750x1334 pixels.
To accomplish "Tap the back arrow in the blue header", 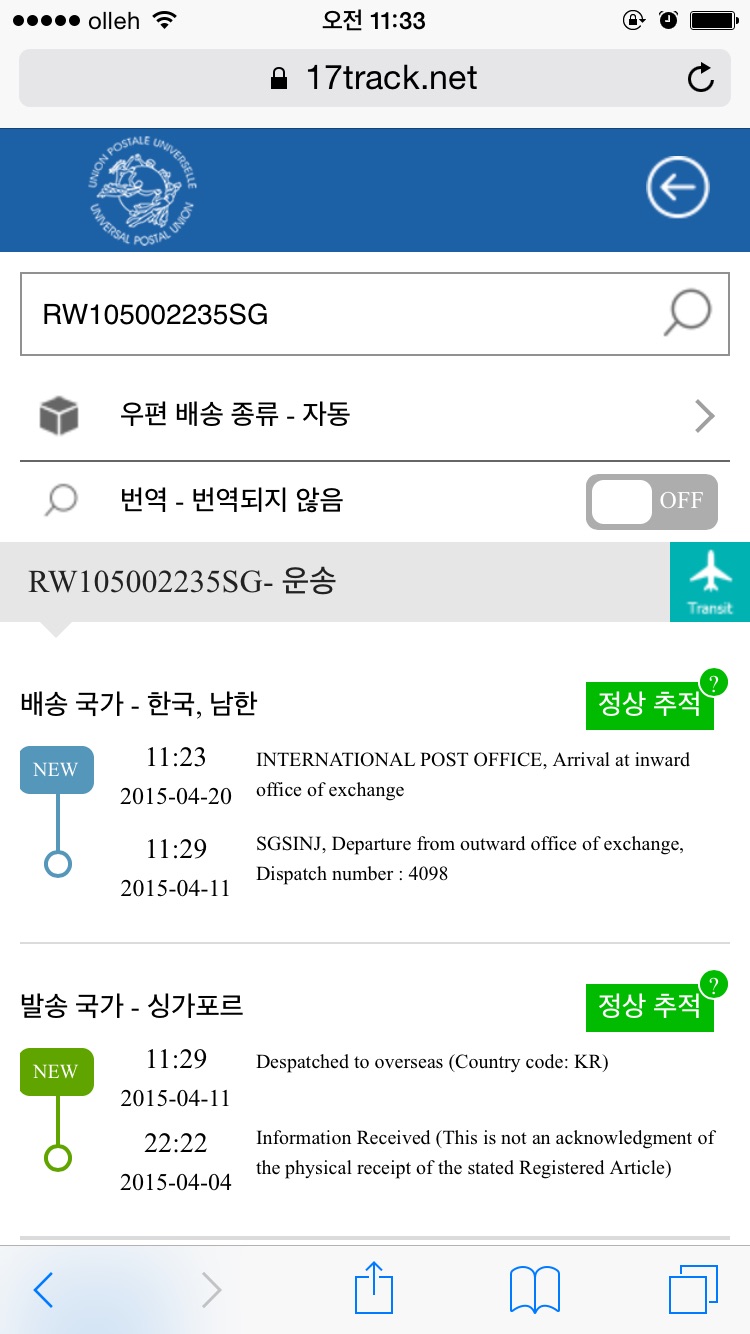I will 677,187.
